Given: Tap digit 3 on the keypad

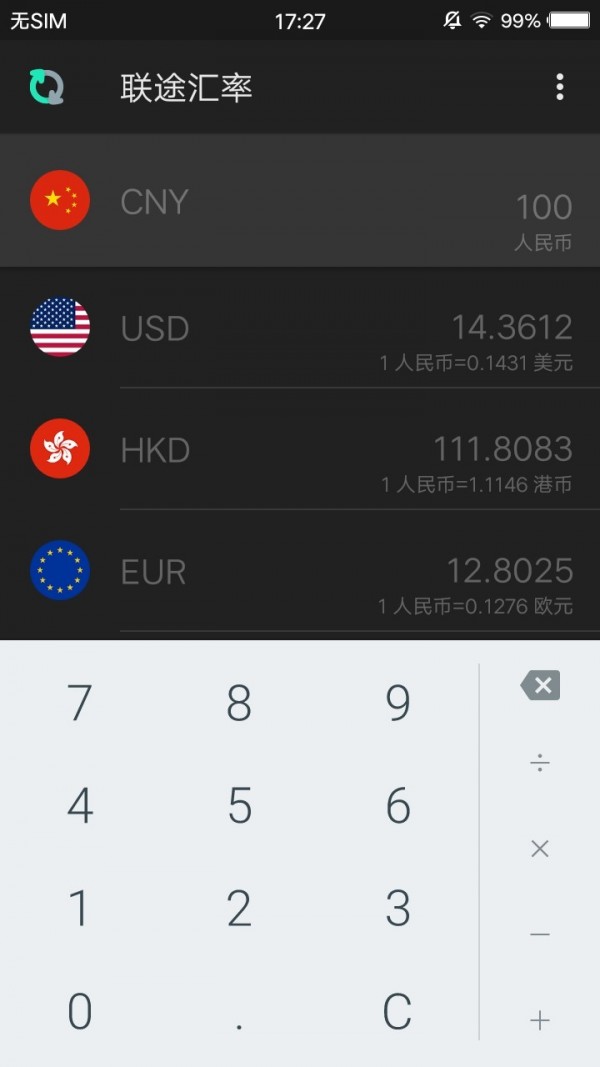Looking at the screenshot, I should [398, 909].
